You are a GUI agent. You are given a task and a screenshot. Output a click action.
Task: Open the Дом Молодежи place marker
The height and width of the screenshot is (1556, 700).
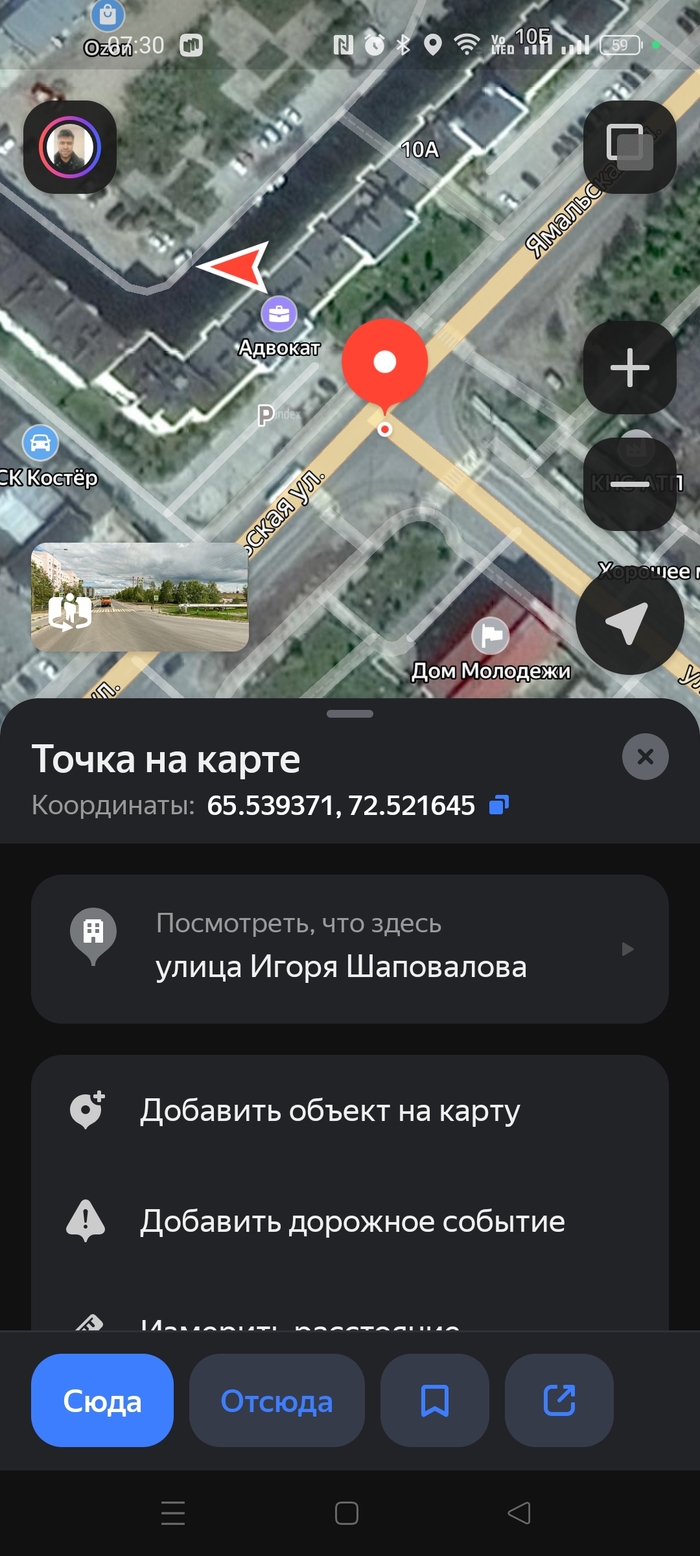coord(490,635)
